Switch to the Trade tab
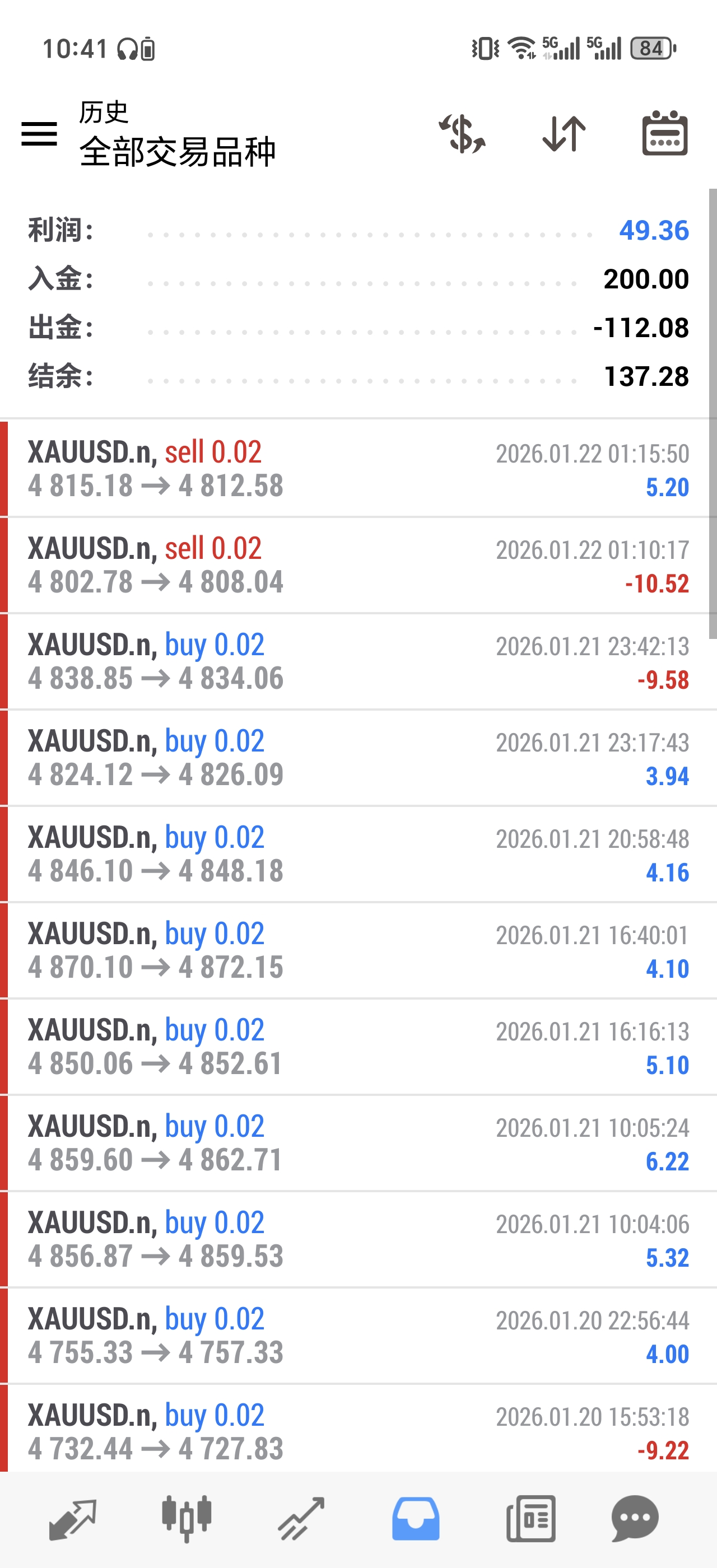Image resolution: width=717 pixels, height=1568 pixels. click(x=301, y=1519)
